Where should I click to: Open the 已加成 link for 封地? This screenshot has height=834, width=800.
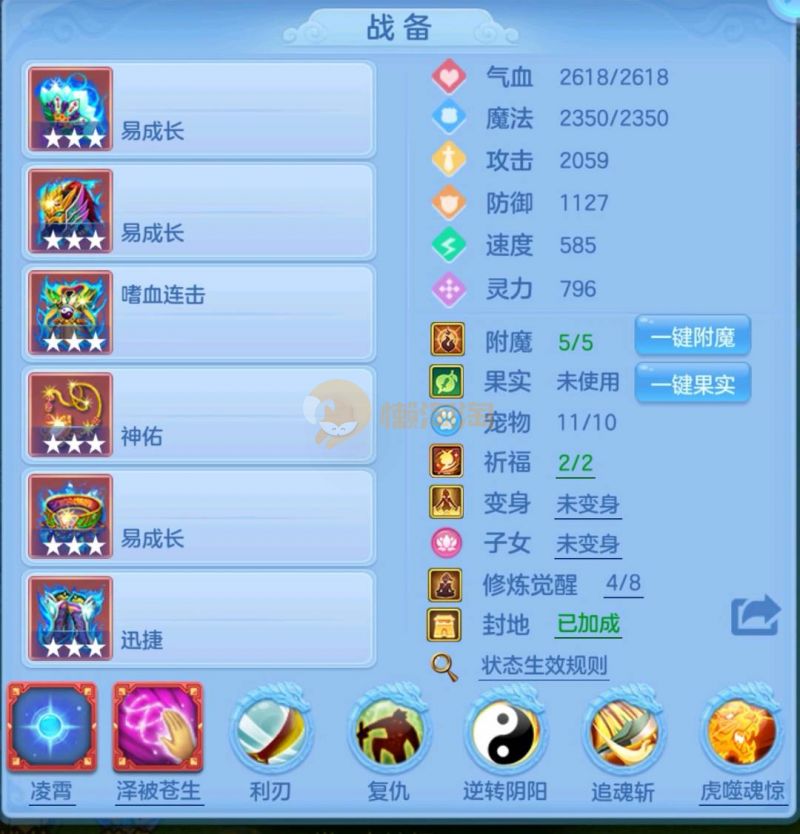tap(588, 625)
